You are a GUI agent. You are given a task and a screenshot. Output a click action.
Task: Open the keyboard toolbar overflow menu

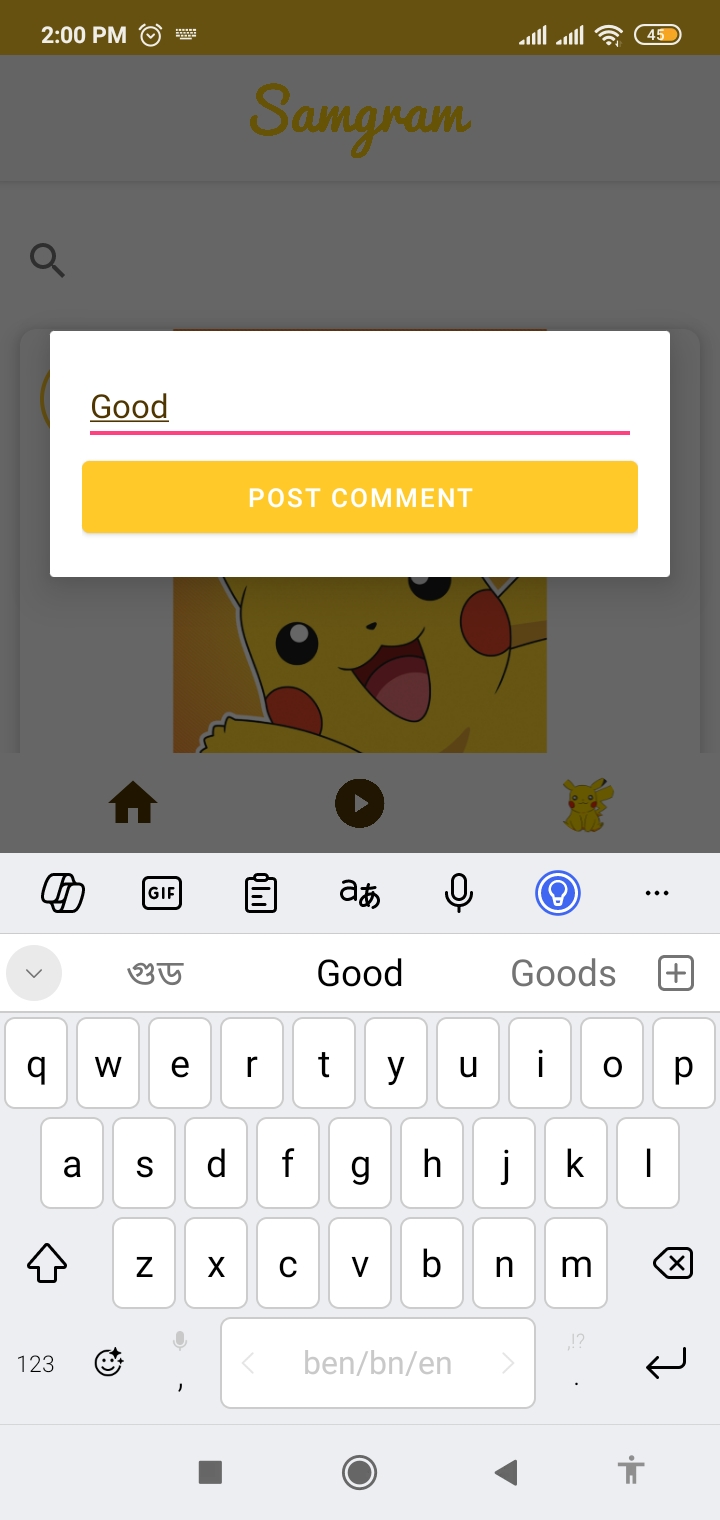pos(656,892)
